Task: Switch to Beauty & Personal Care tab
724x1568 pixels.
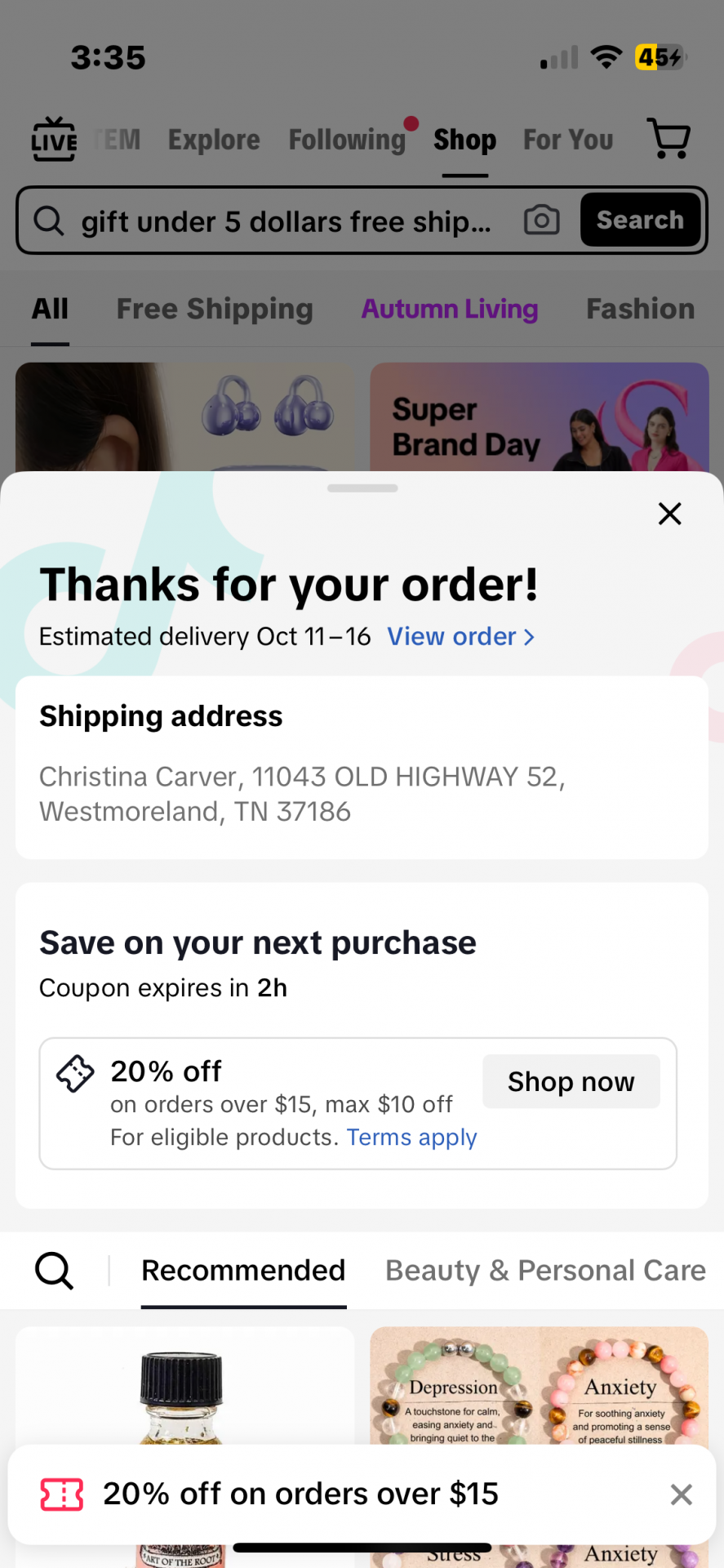Action: click(544, 1271)
